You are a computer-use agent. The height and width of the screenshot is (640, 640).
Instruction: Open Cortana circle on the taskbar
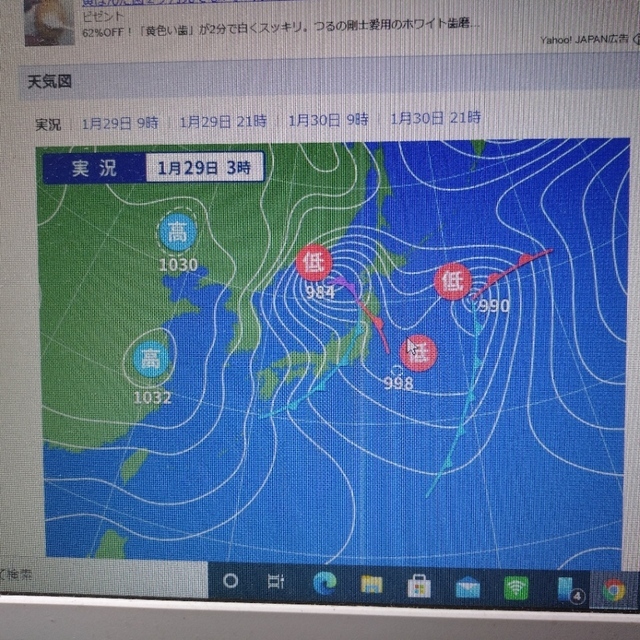231,581
